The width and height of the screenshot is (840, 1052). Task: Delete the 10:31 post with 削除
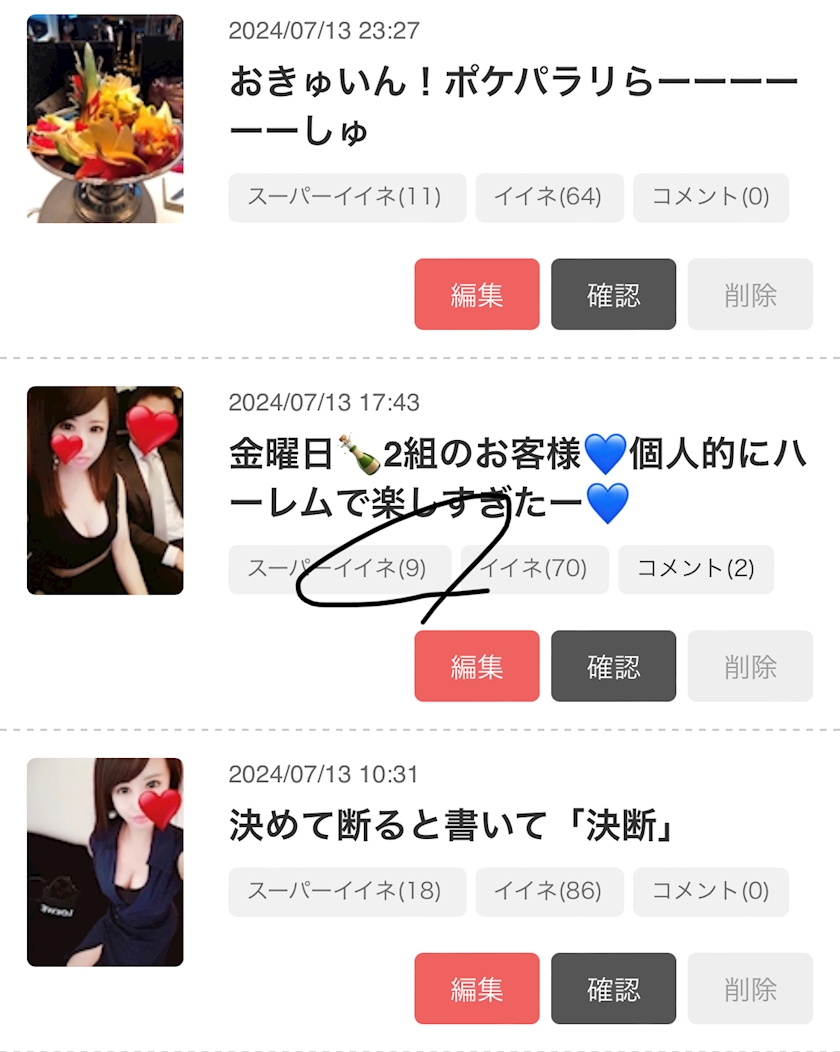750,988
